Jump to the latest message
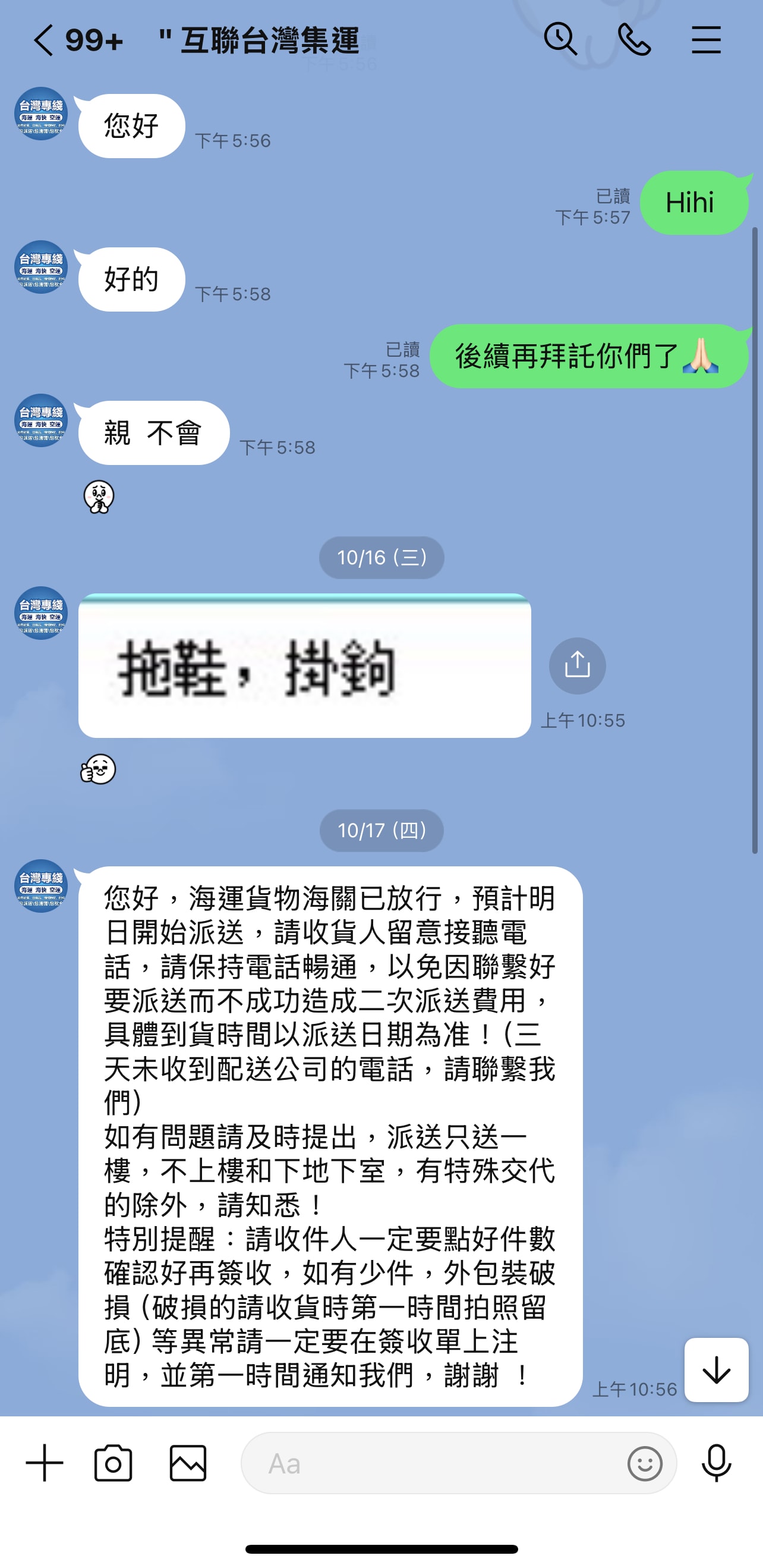Screen dimensions: 763x1568 point(716,1369)
